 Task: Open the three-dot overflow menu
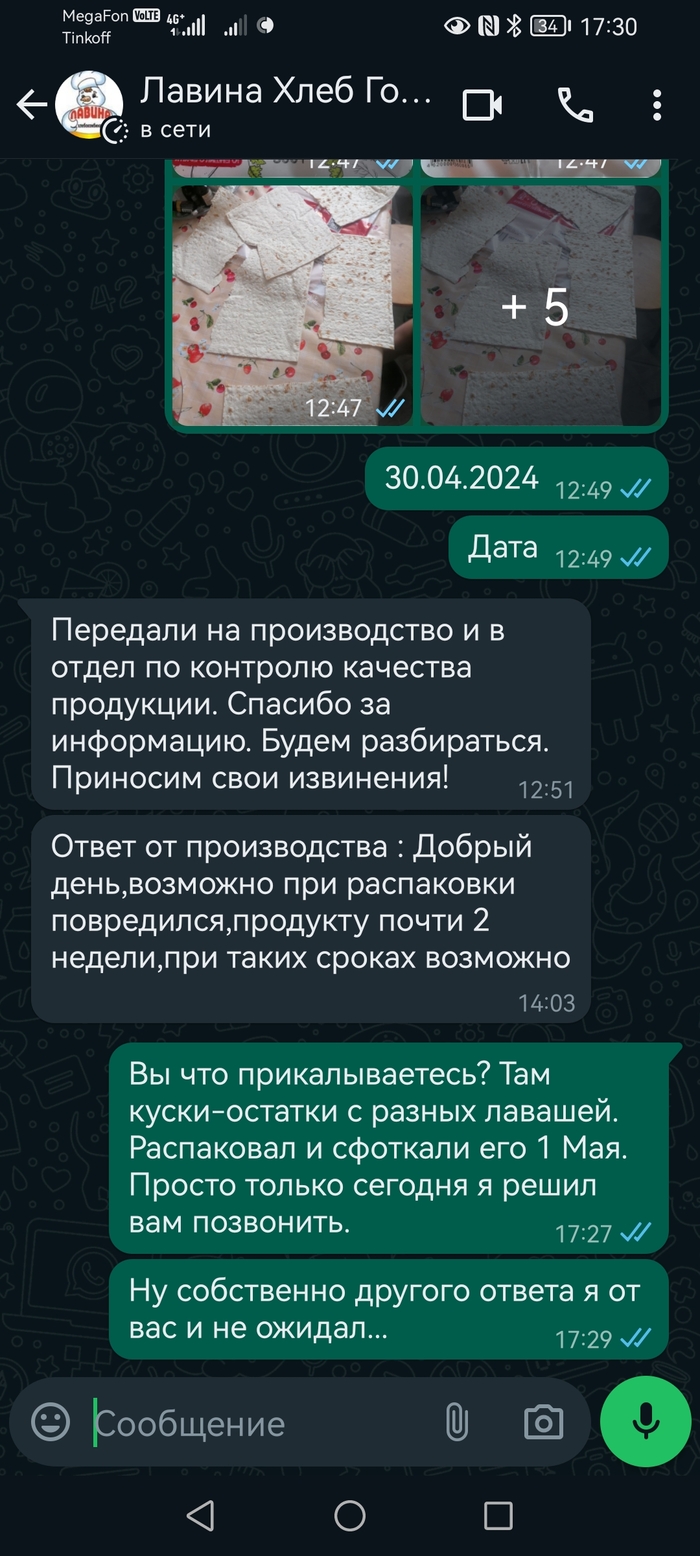point(656,105)
